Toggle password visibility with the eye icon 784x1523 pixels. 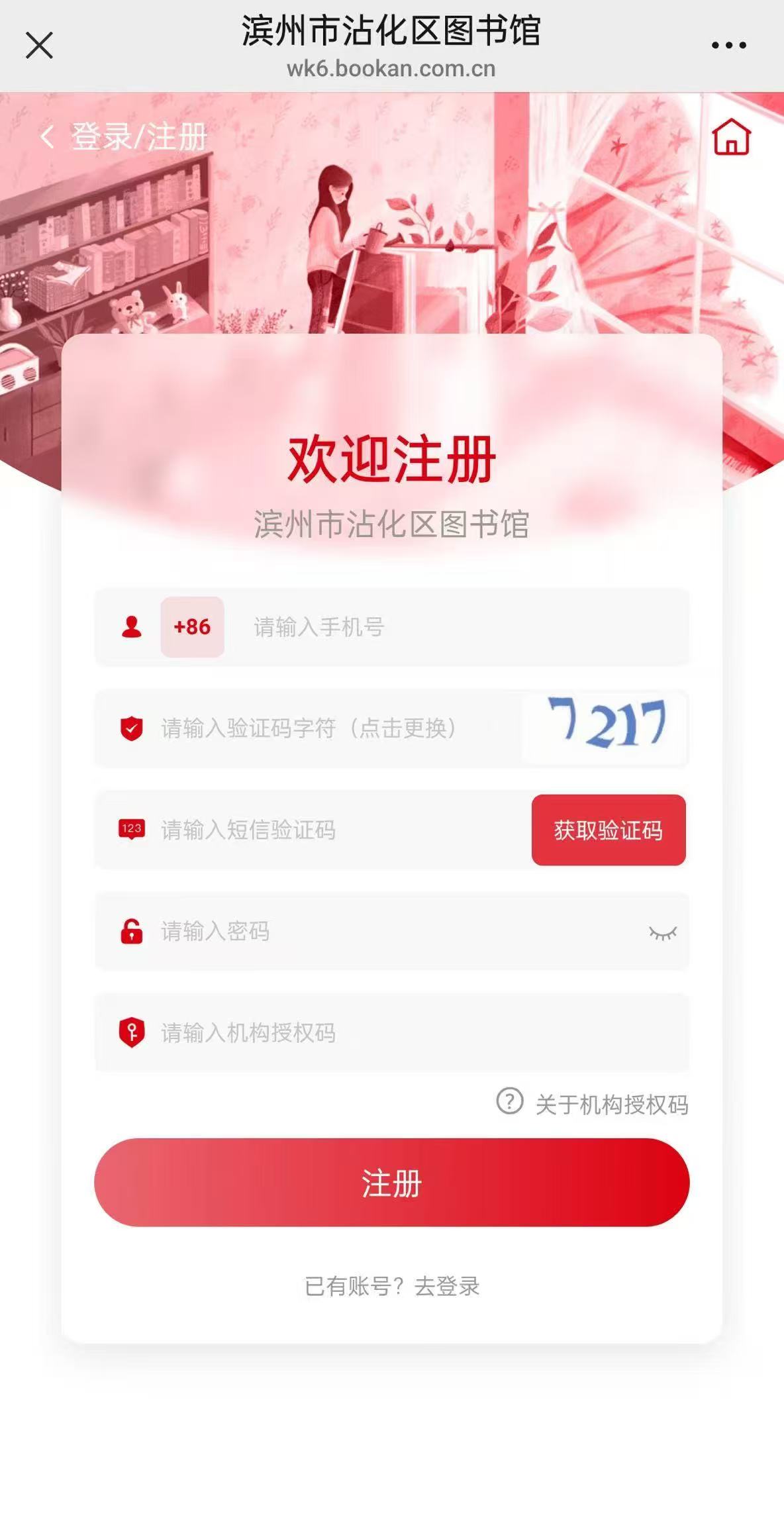click(x=662, y=933)
